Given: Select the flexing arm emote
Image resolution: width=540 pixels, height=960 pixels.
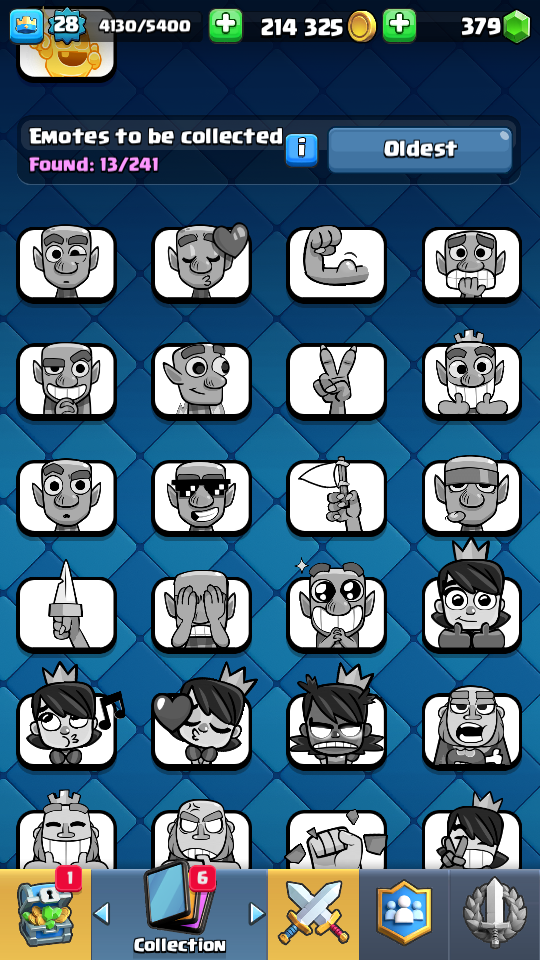Looking at the screenshot, I should point(337,264).
